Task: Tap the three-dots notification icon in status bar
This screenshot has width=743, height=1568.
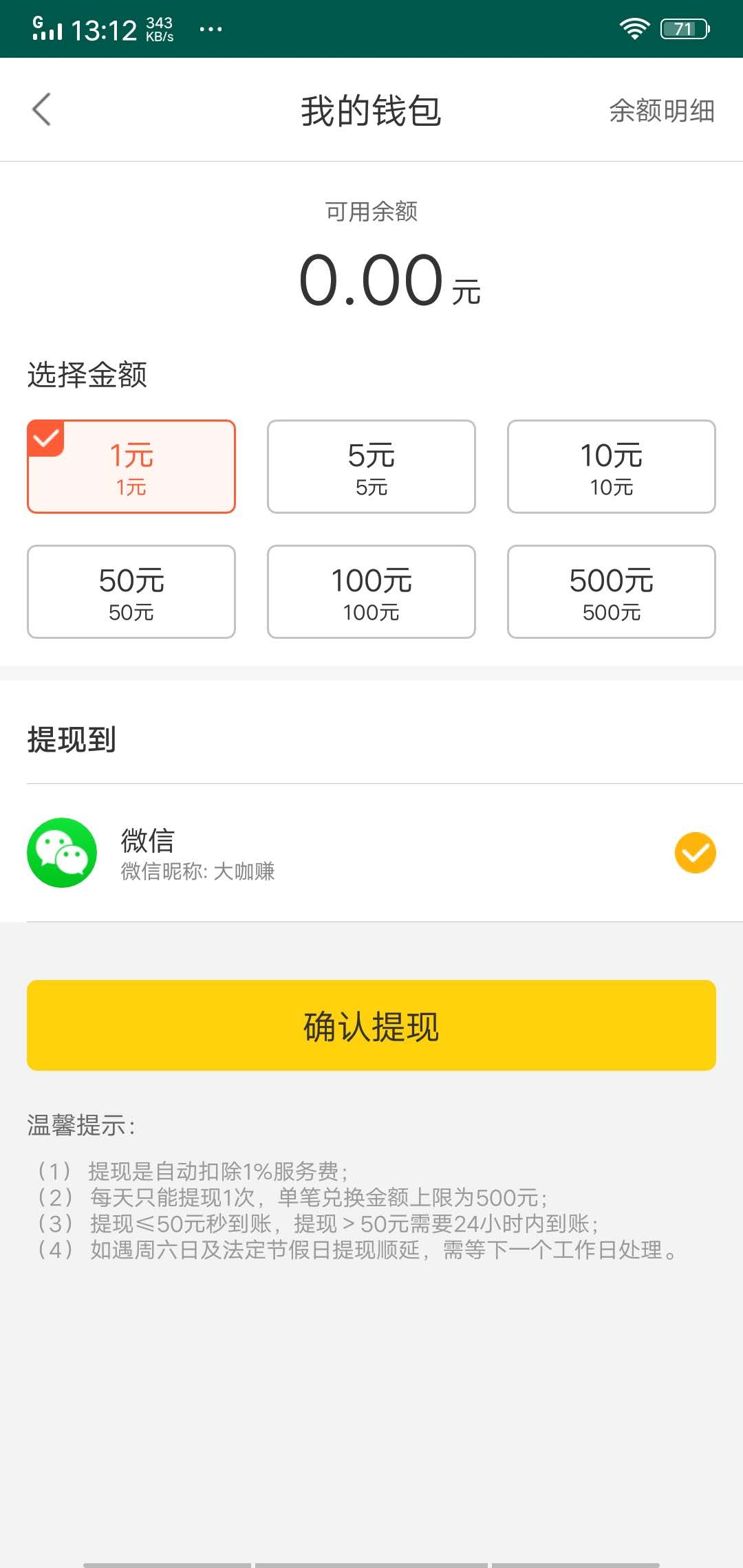Action: pos(210,29)
